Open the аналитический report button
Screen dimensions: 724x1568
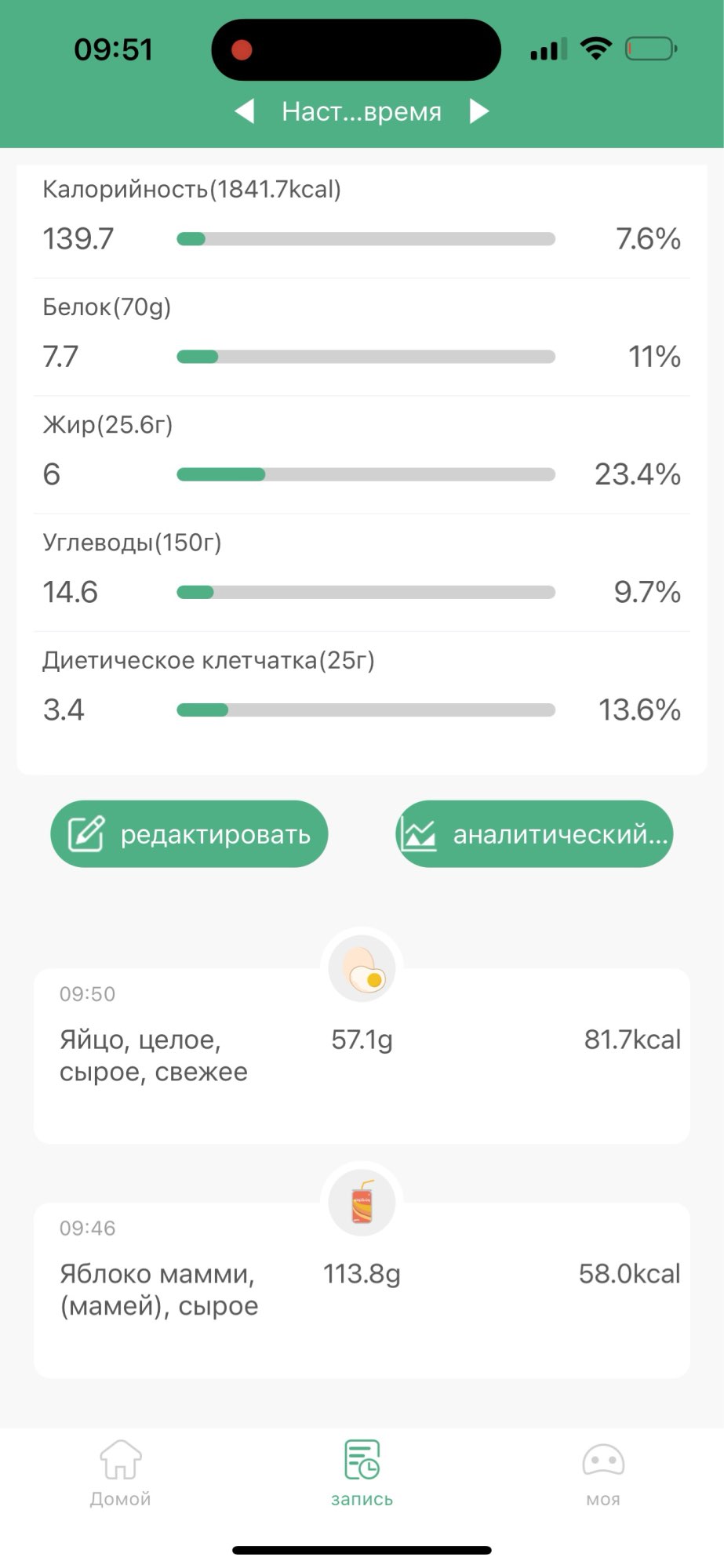[x=534, y=834]
